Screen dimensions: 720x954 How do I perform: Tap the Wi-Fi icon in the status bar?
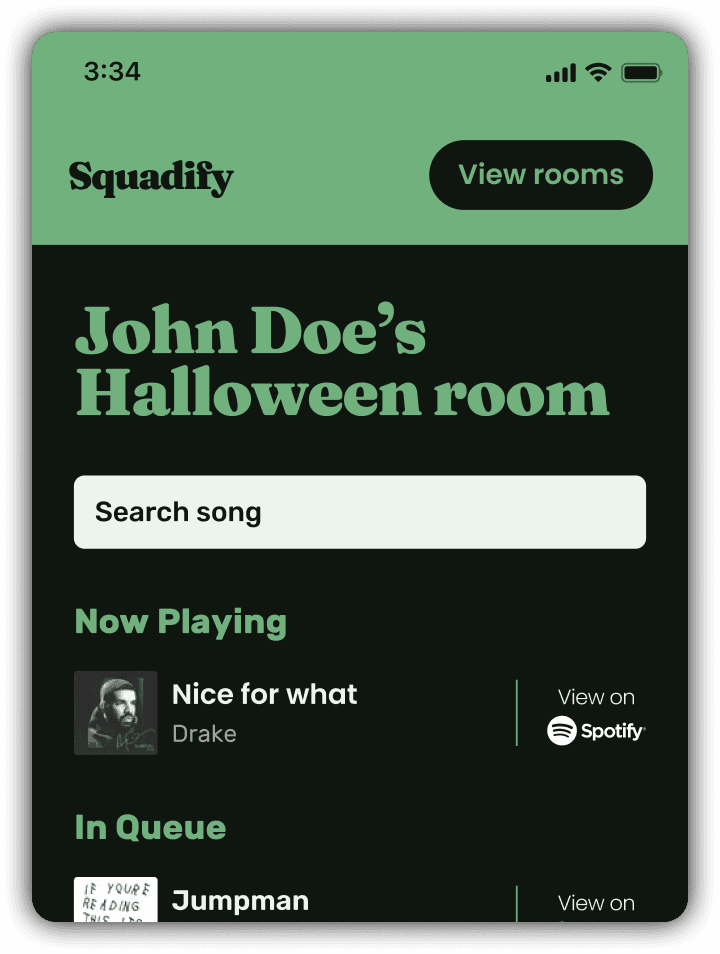pos(597,72)
